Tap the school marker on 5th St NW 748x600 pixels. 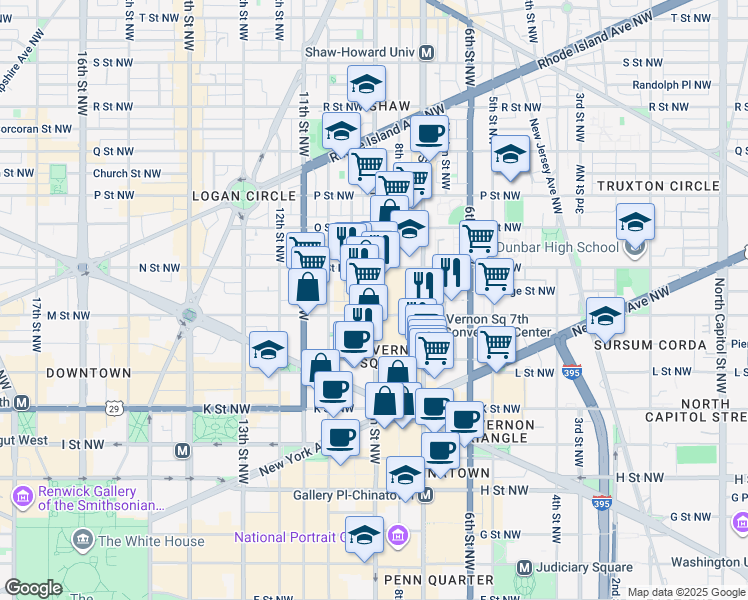(510, 155)
